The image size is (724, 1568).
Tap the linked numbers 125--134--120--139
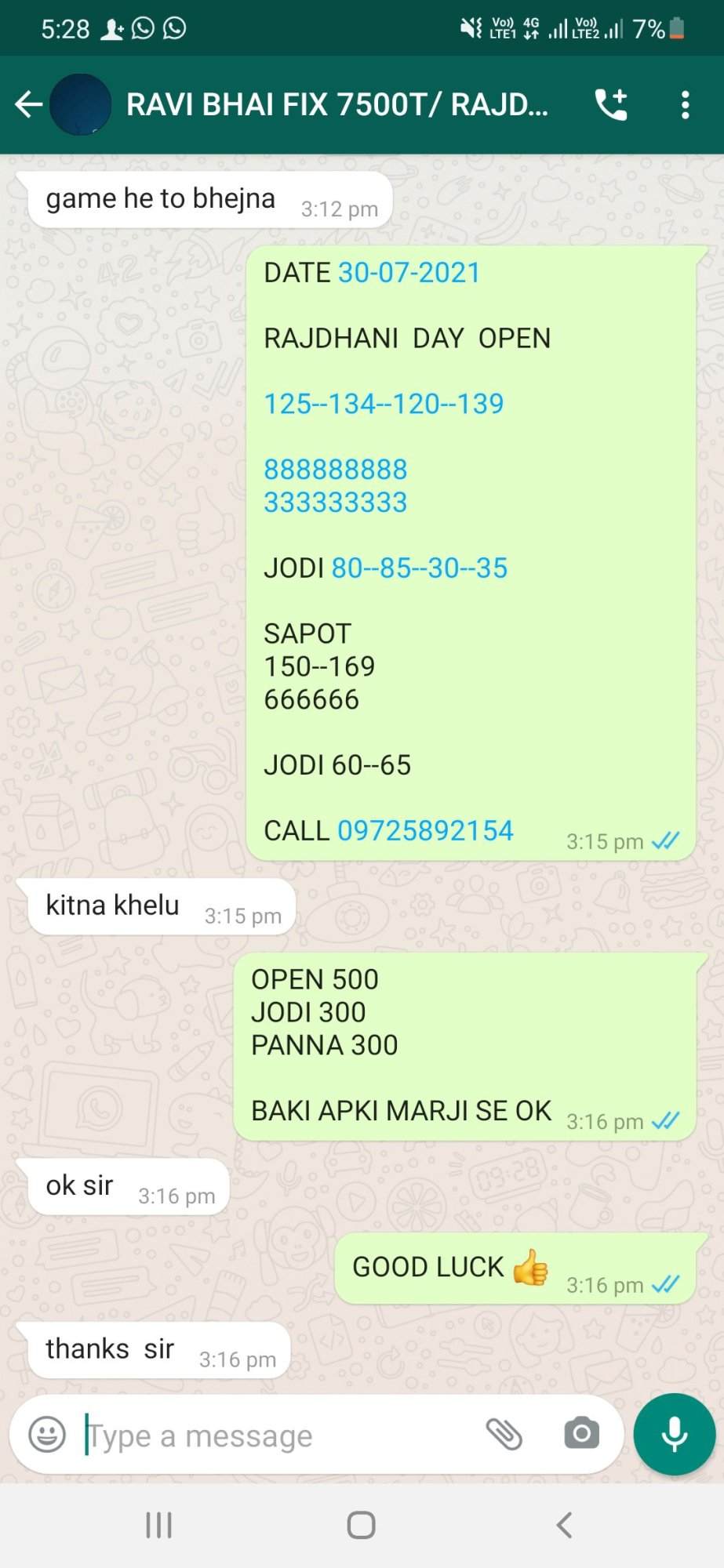pos(384,404)
